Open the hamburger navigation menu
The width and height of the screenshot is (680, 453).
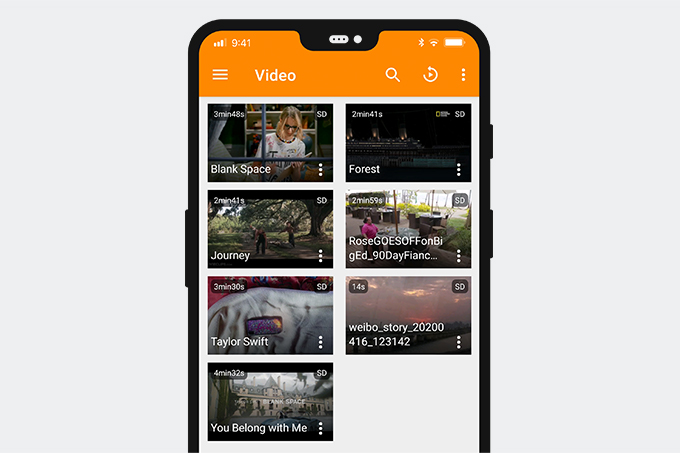[x=220, y=75]
